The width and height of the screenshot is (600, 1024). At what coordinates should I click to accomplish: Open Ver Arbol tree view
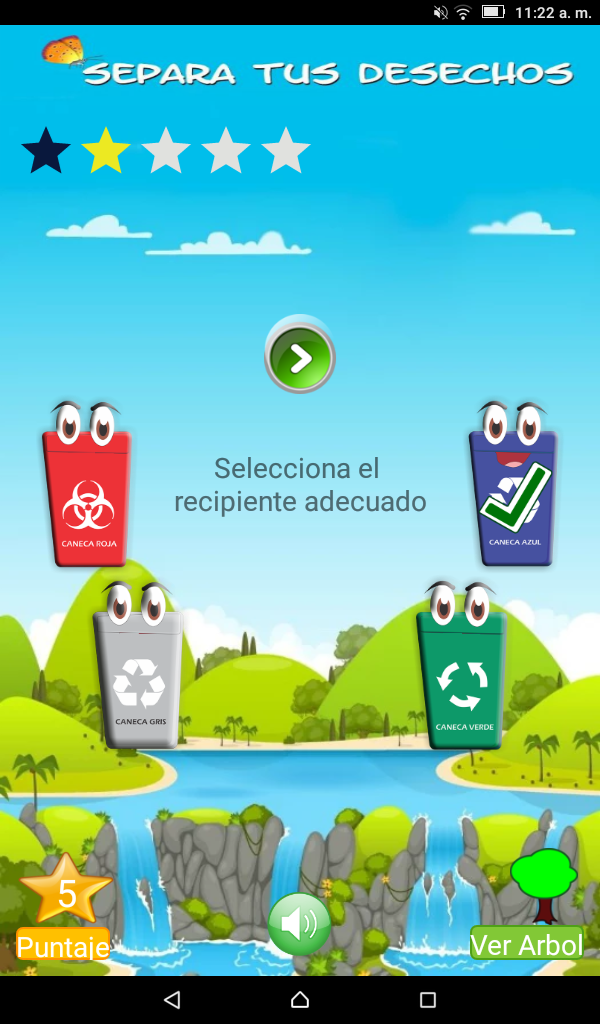[x=526, y=943]
